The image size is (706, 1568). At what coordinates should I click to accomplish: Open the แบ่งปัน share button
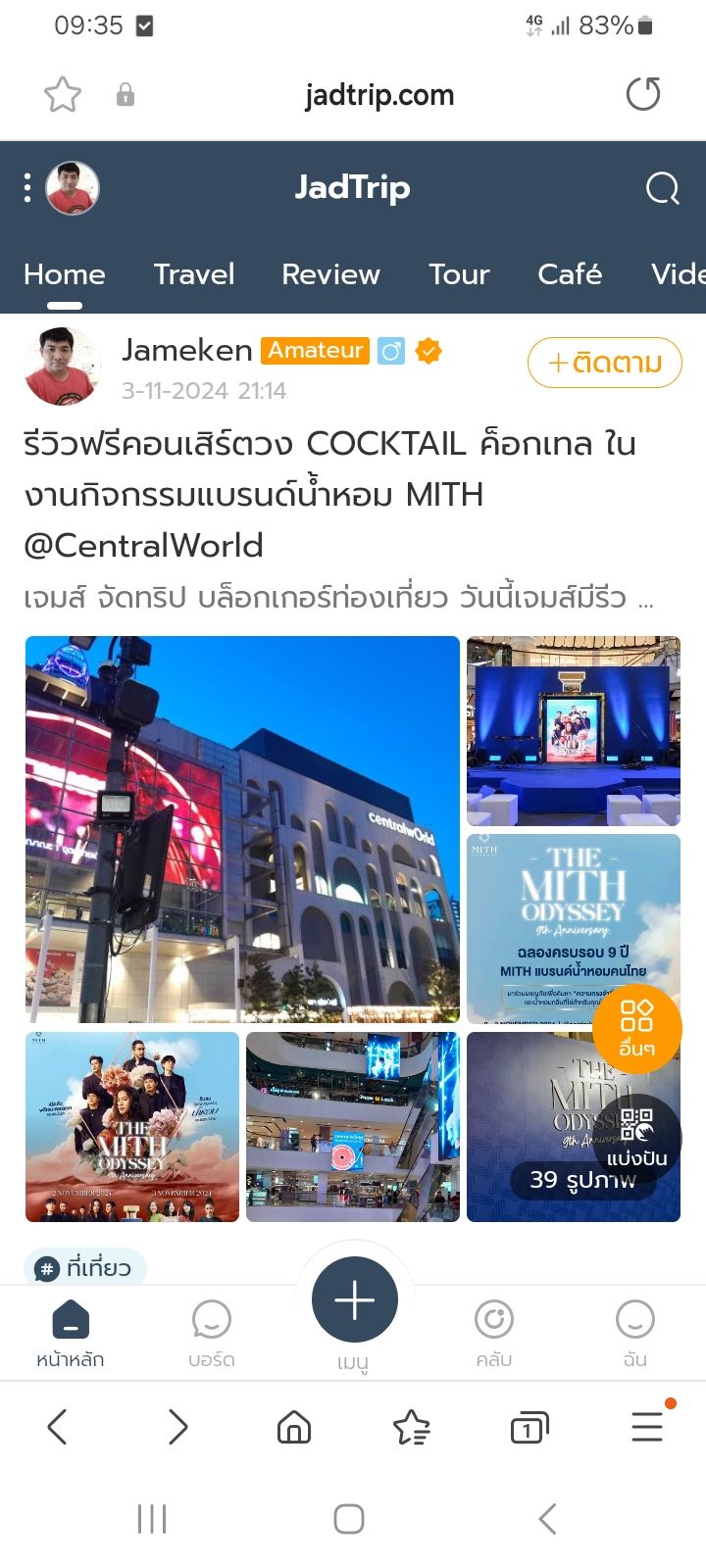pos(636,1137)
